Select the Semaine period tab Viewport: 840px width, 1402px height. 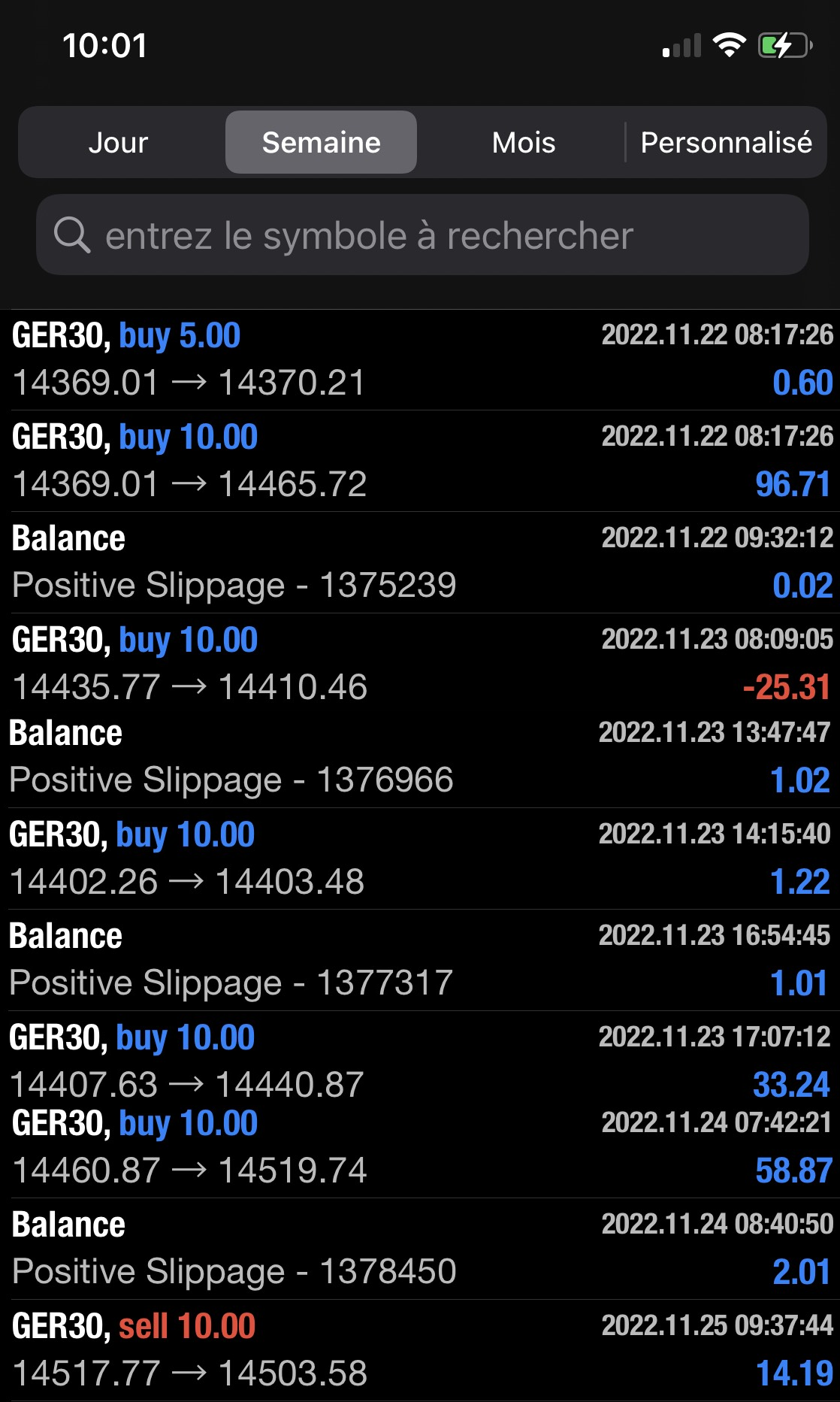pyautogui.click(x=321, y=143)
